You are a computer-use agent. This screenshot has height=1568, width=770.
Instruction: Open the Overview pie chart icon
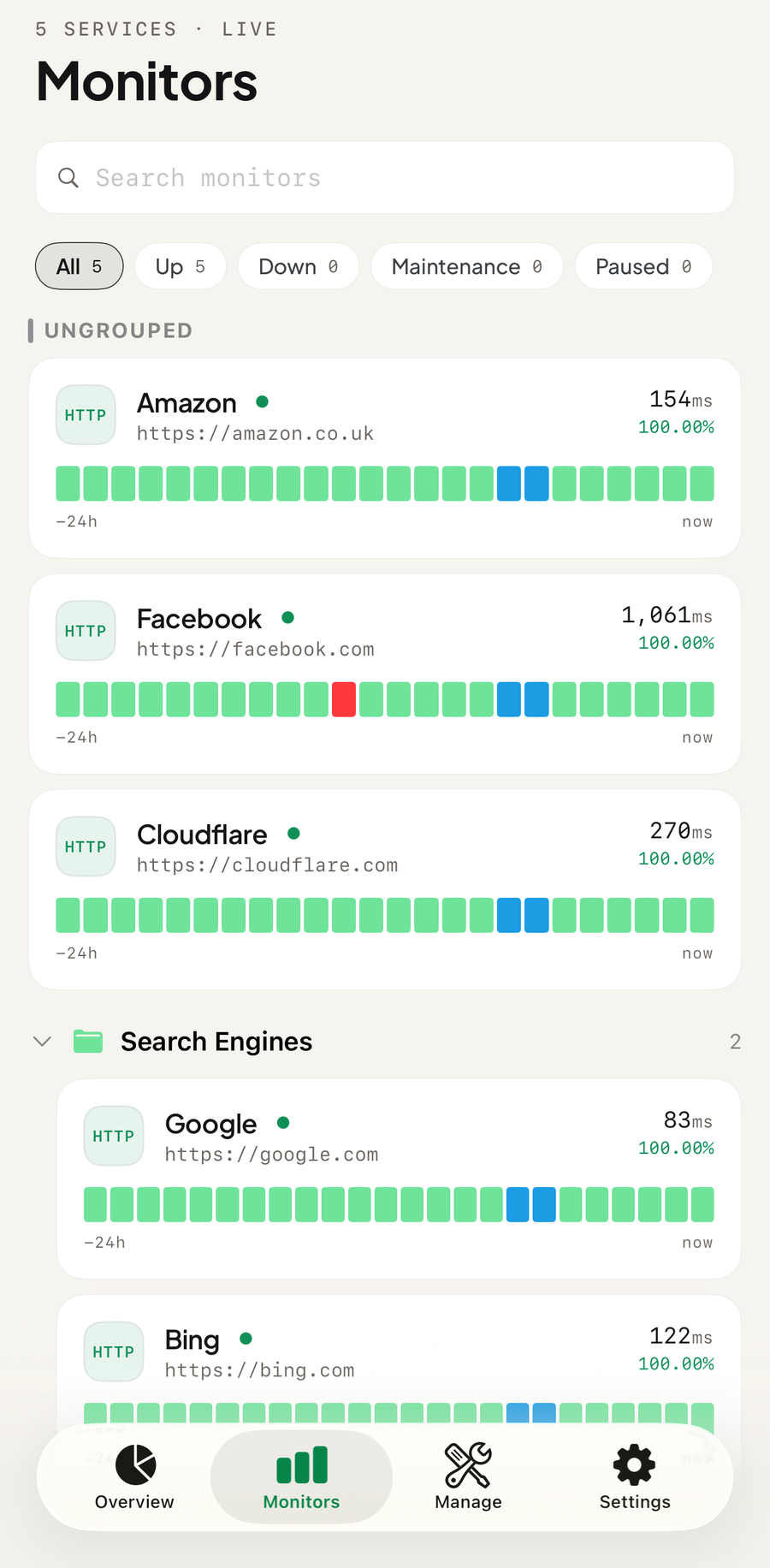133,1464
